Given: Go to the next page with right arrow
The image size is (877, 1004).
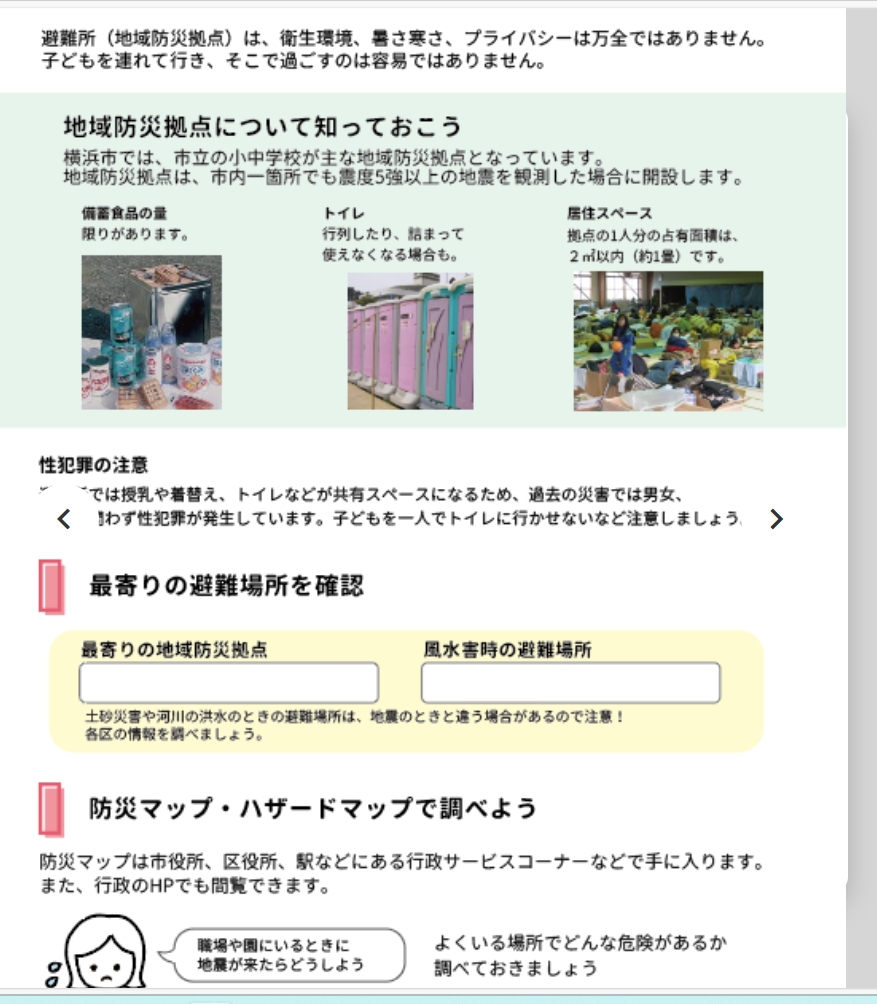Looking at the screenshot, I should coord(776,519).
